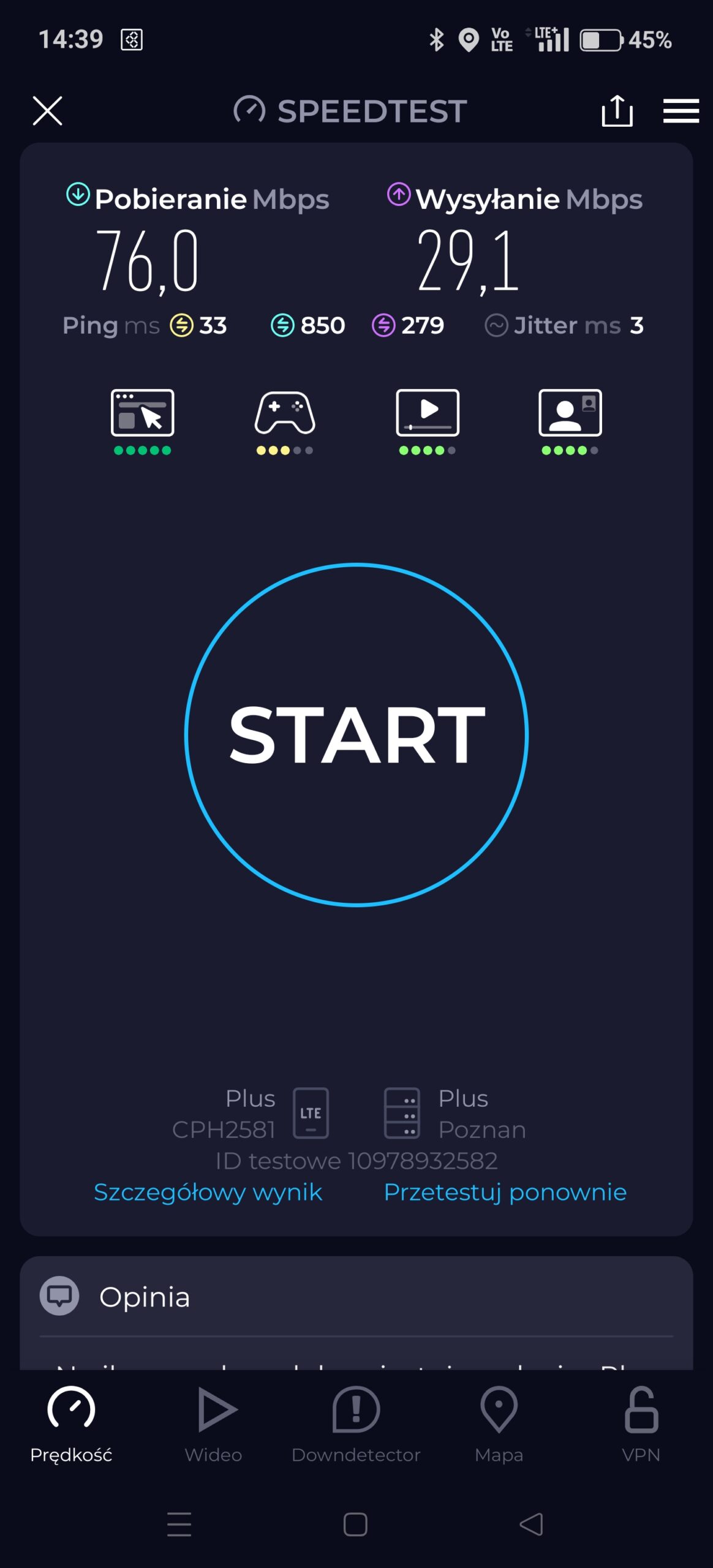
Task: View gaming quality rating icon
Action: (x=285, y=420)
